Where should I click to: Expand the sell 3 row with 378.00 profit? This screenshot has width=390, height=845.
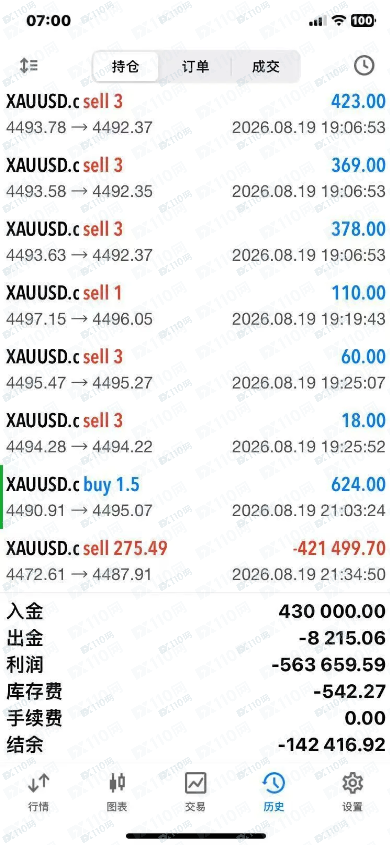click(195, 241)
